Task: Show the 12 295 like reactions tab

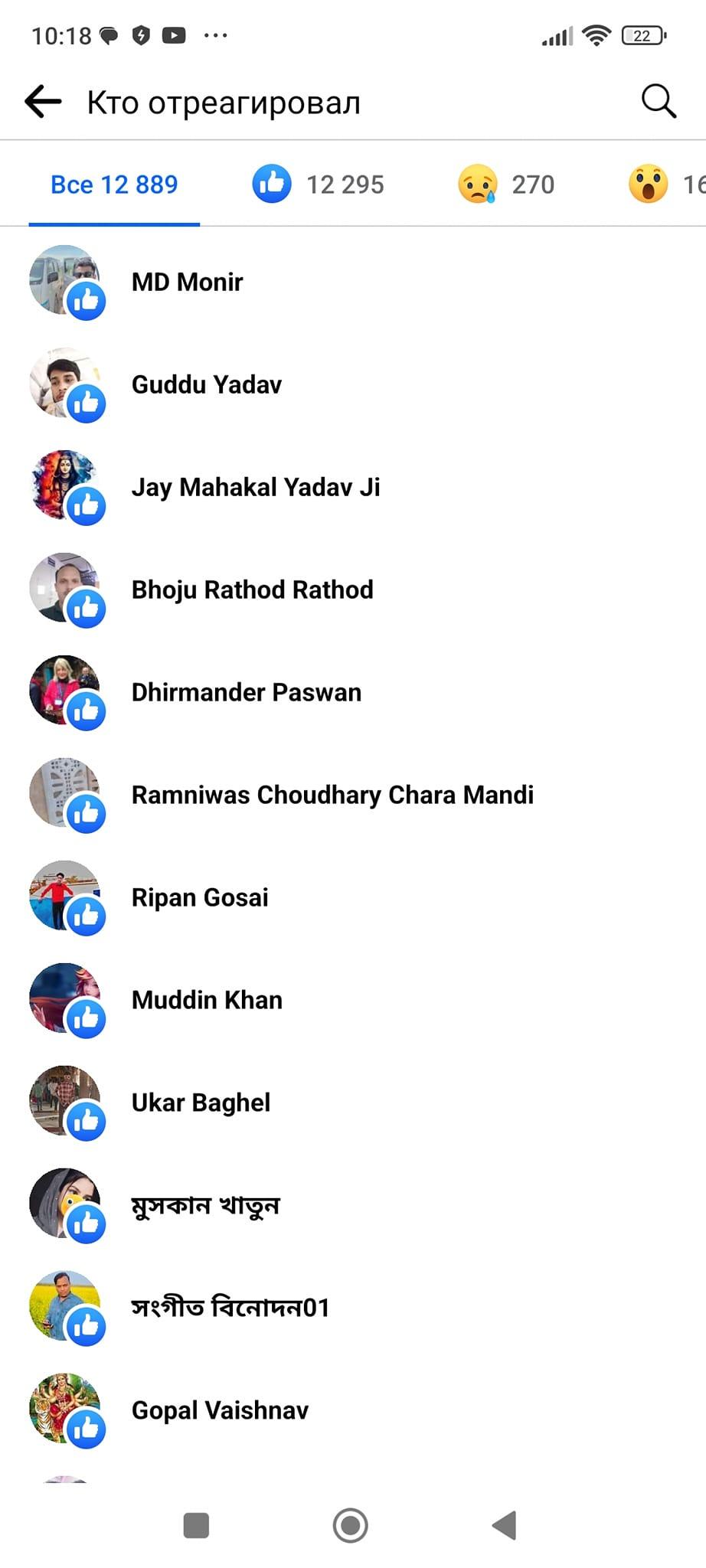Action: coord(319,185)
